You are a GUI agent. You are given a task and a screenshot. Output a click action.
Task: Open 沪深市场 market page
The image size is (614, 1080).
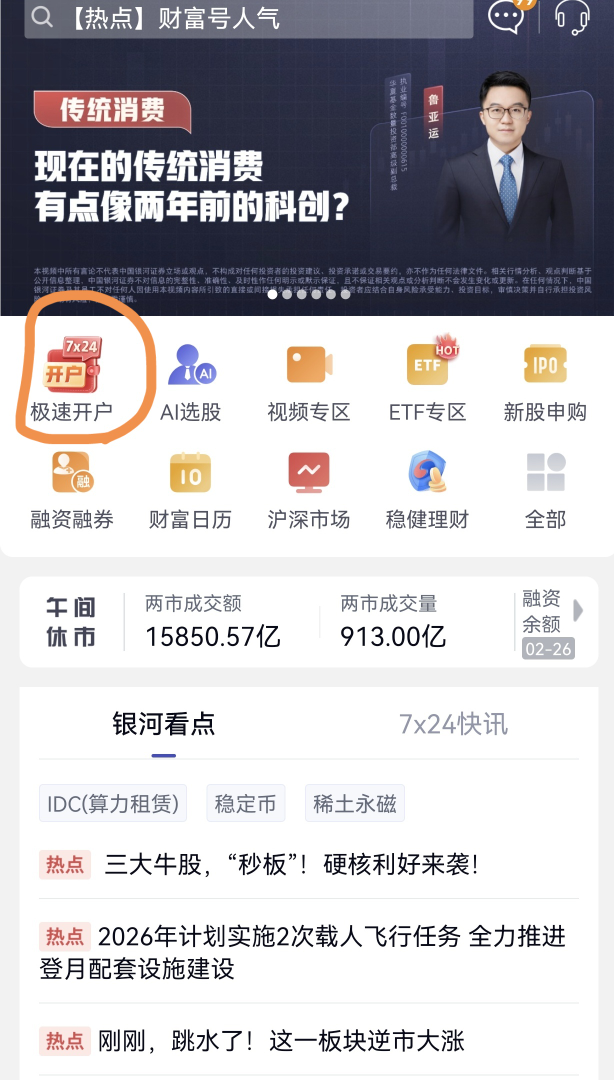tap(308, 488)
